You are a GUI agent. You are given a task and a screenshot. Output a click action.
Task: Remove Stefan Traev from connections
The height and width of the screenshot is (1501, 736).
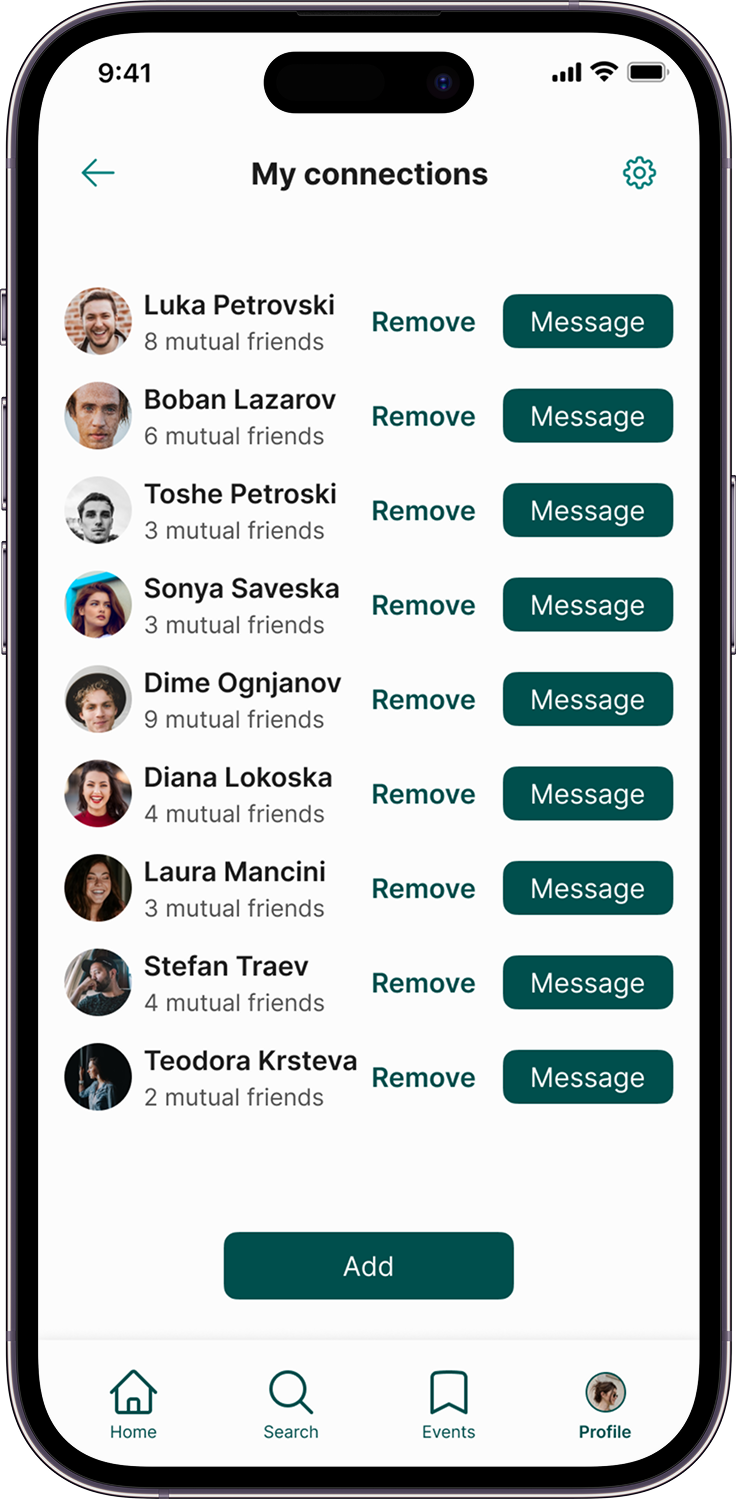pos(423,983)
